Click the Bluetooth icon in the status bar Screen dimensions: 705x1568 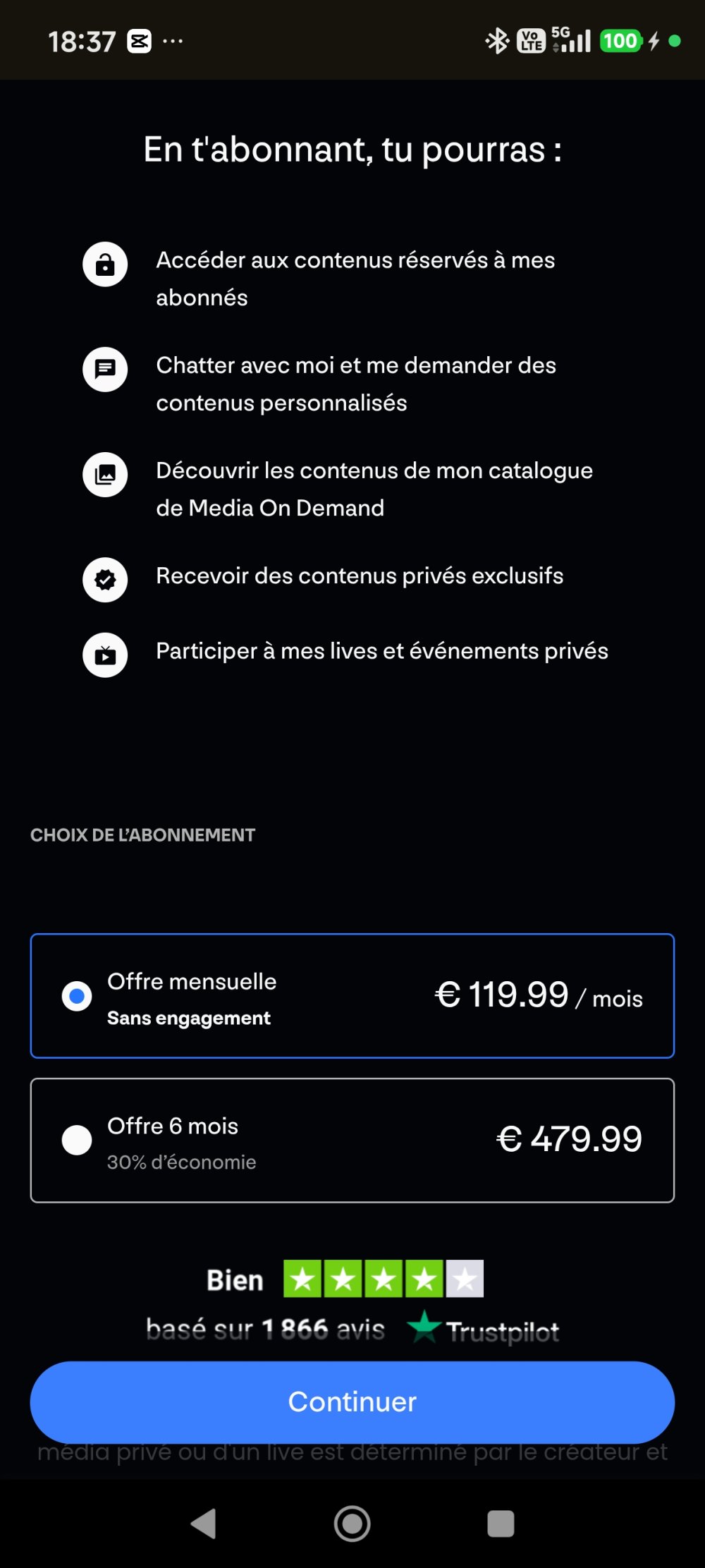pyautogui.click(x=497, y=40)
